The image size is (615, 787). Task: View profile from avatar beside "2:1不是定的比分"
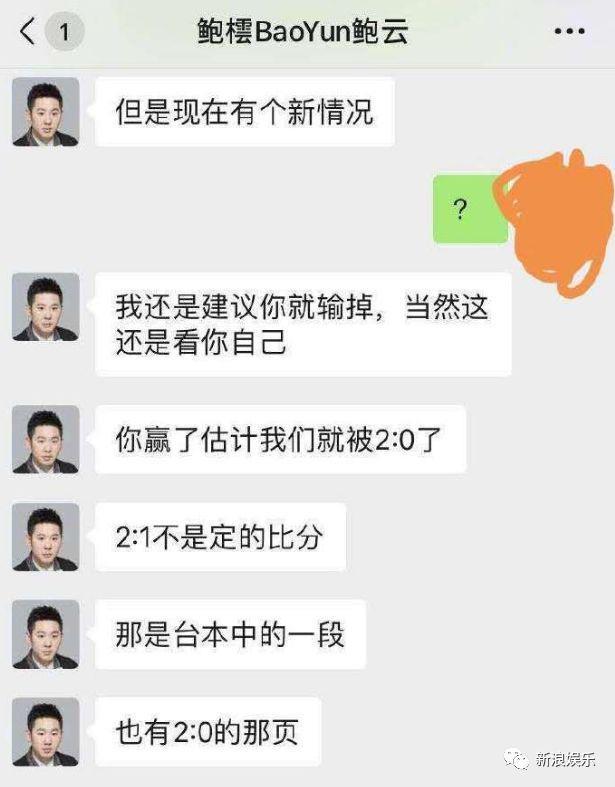pyautogui.click(x=46, y=538)
